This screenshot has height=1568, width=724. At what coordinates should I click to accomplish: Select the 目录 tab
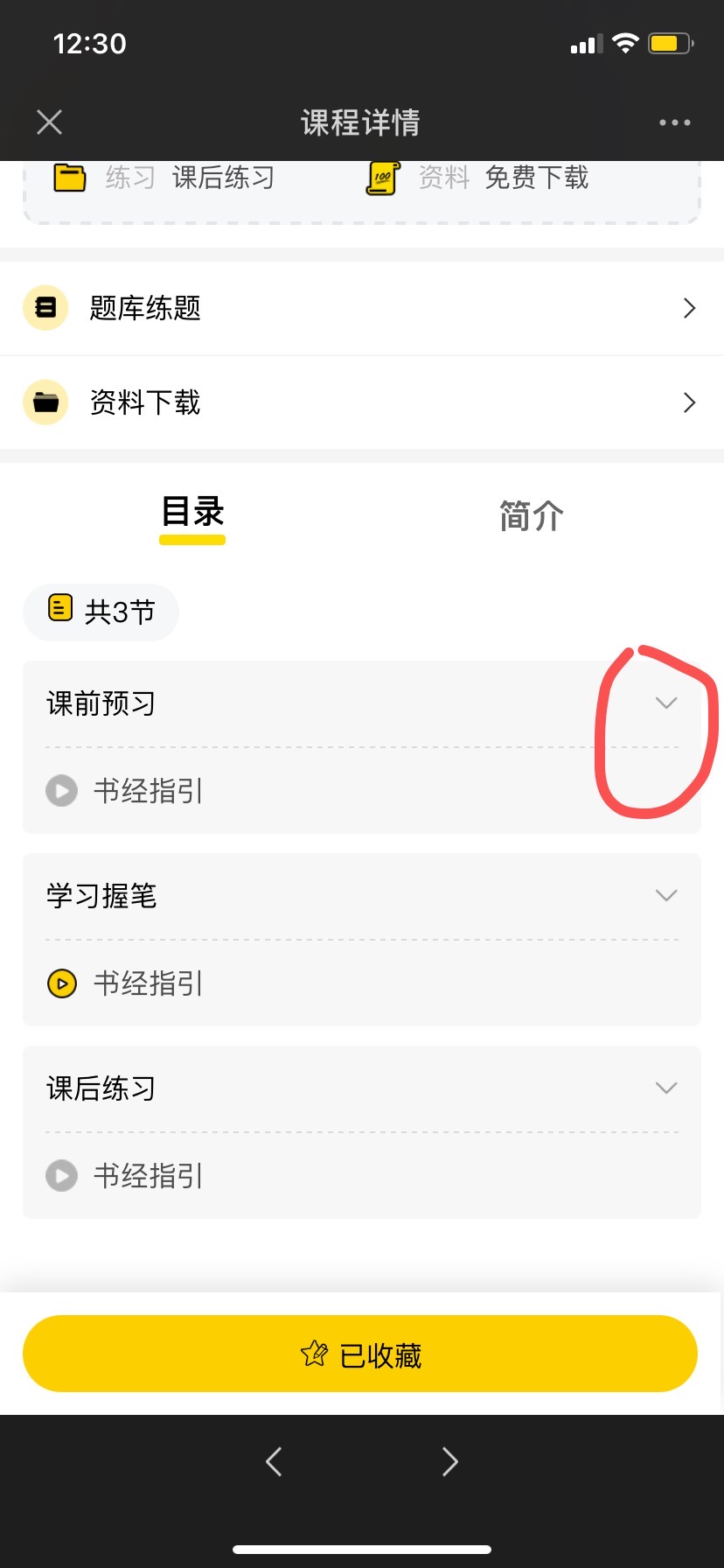click(x=192, y=514)
